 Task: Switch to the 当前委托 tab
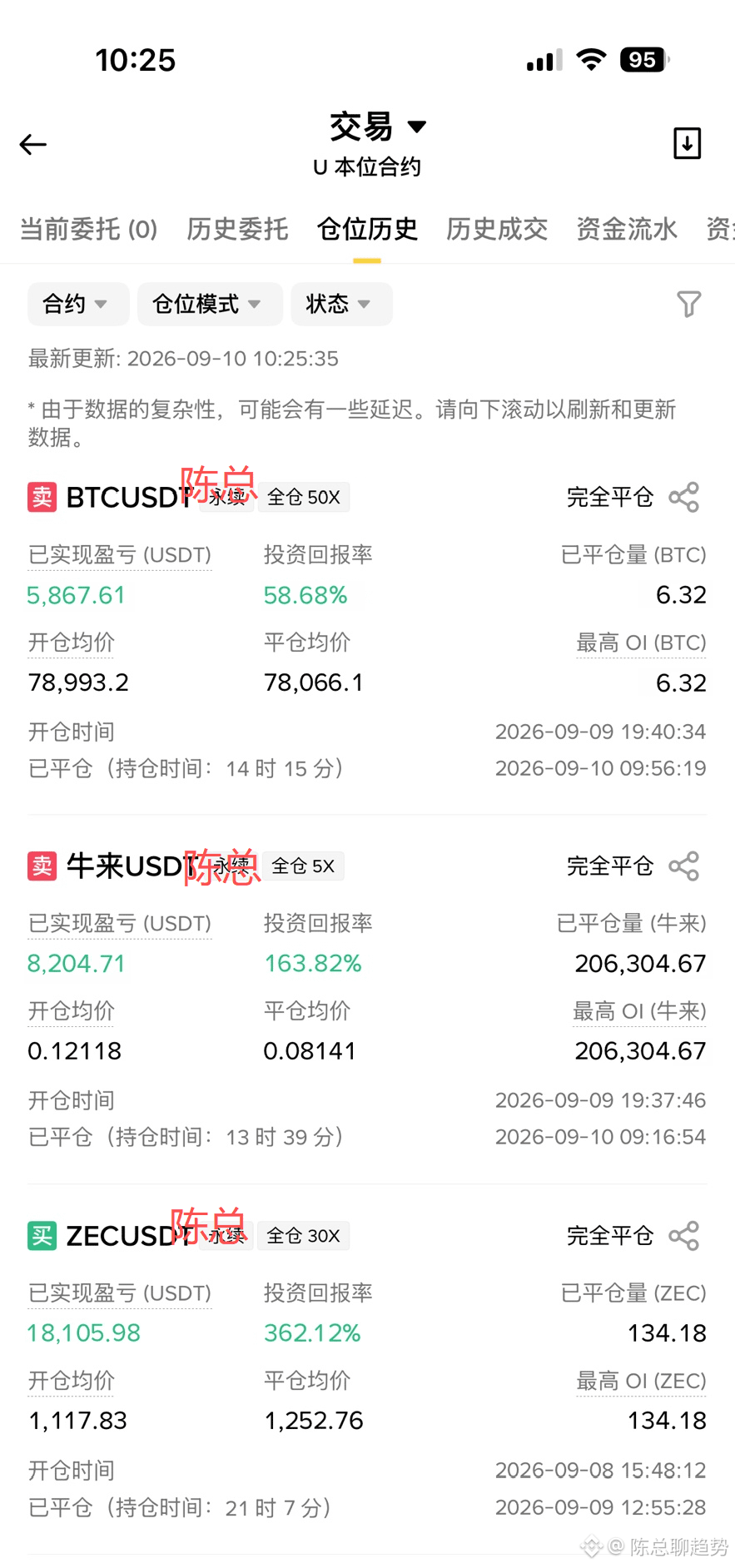[88, 229]
